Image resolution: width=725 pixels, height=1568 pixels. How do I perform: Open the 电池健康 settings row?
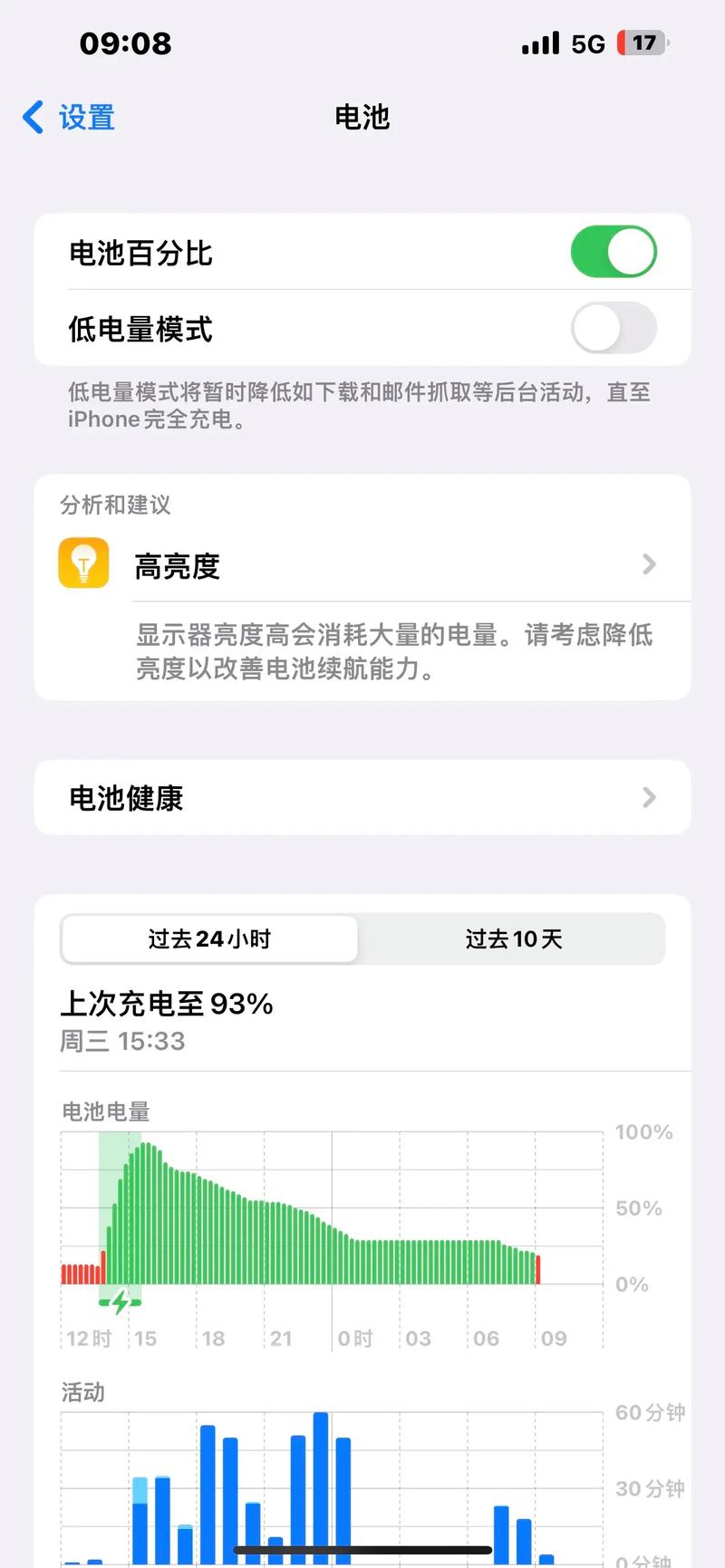click(x=362, y=797)
